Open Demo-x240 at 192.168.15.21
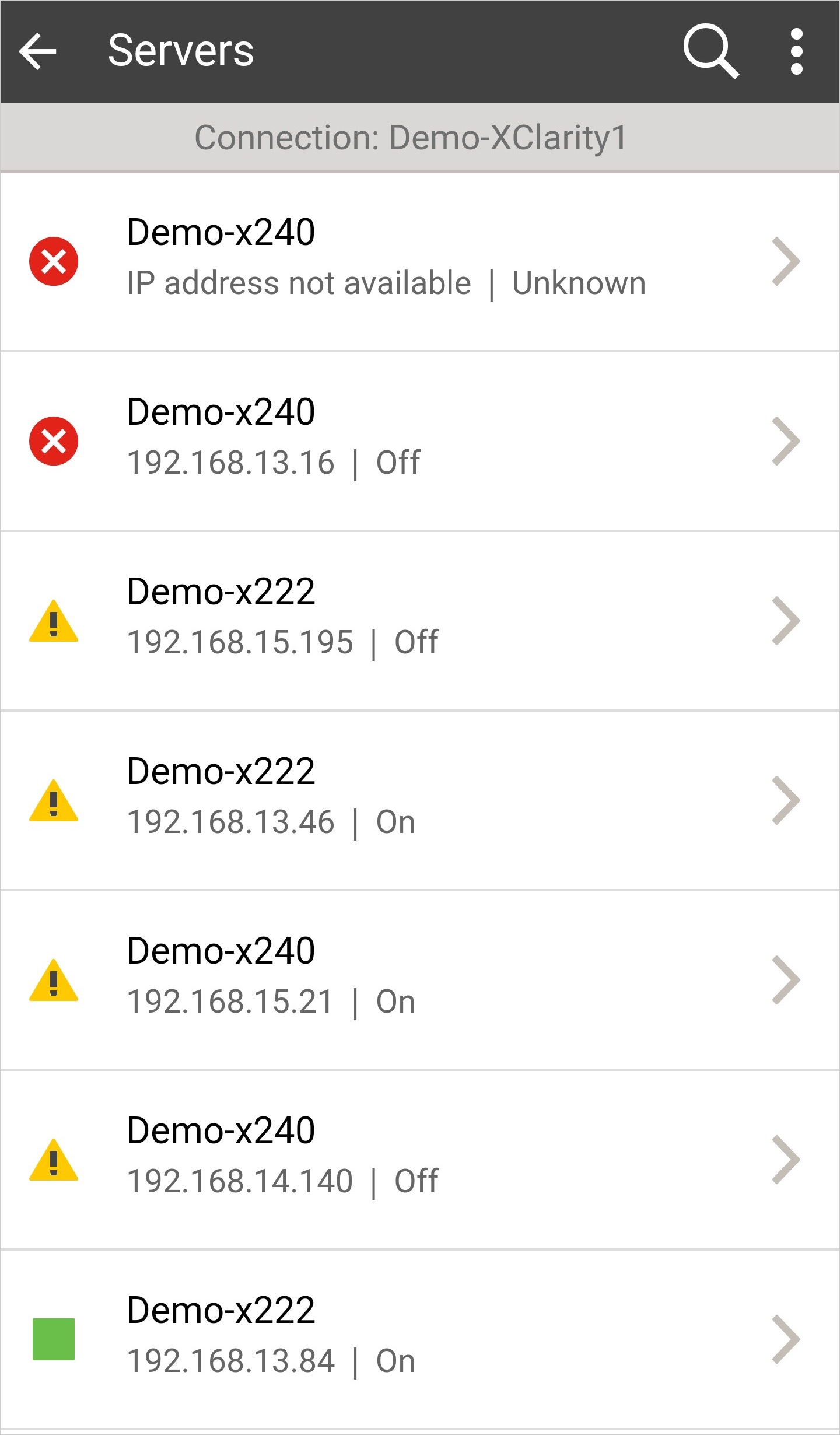The image size is (840, 1435). click(420, 980)
